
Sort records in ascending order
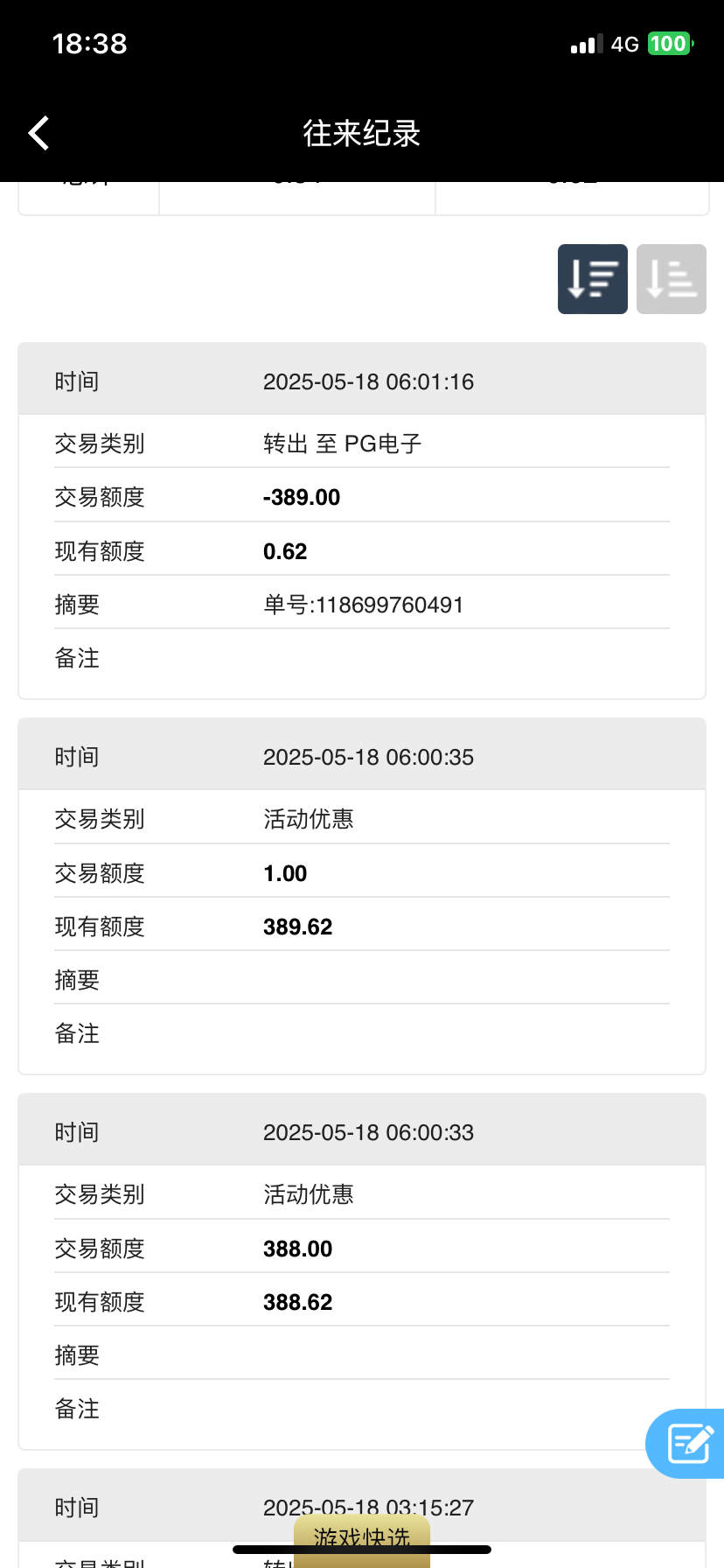[x=672, y=279]
